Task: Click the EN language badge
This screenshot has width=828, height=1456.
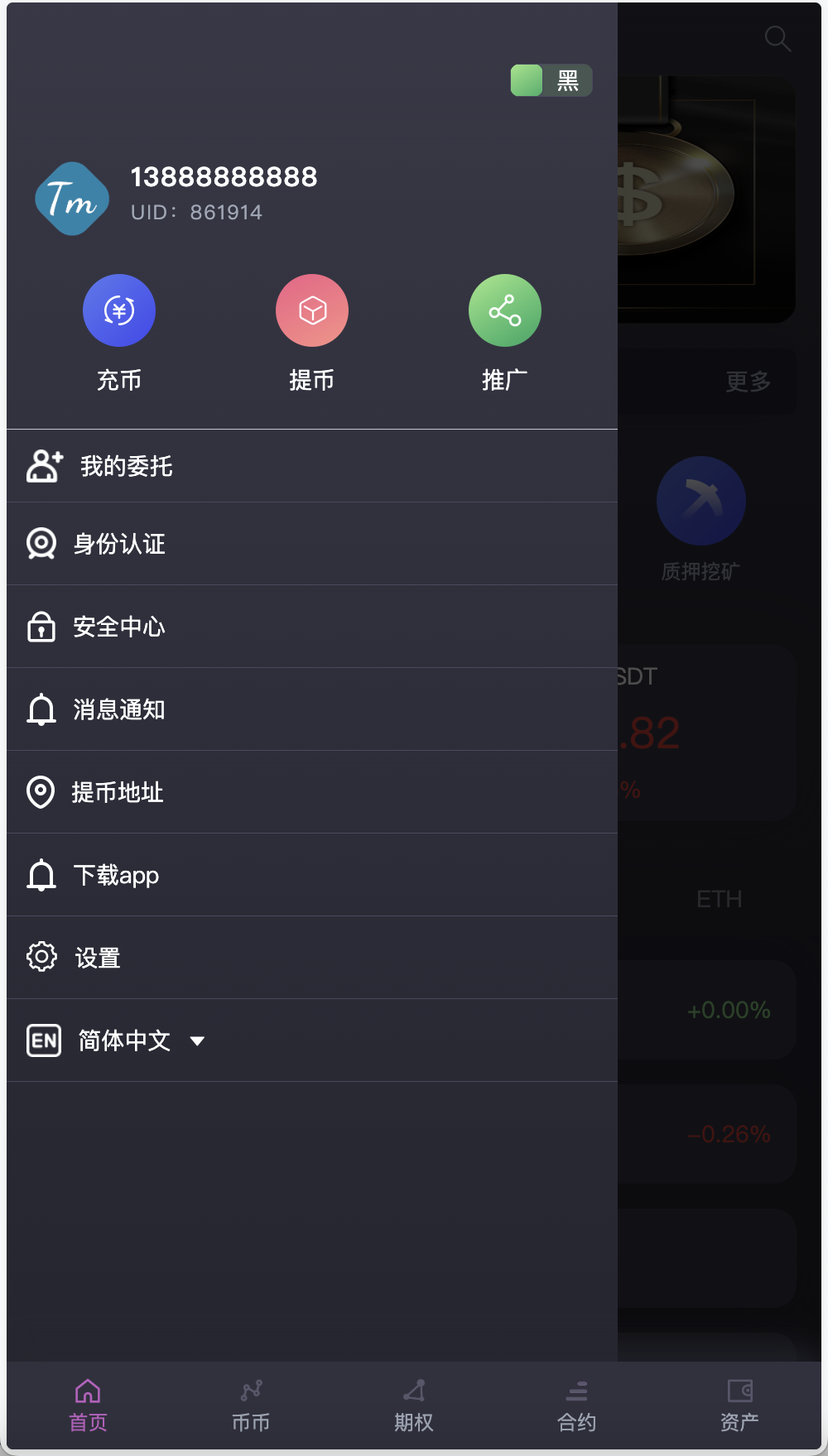Action: pos(44,1040)
